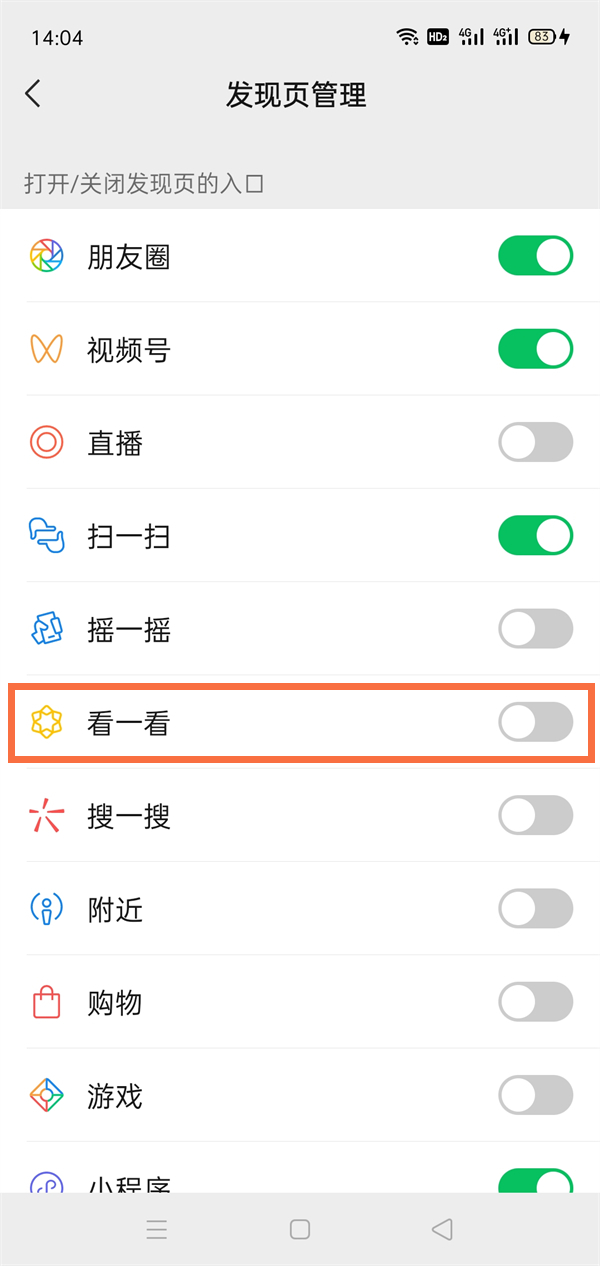Screen dimensions: 600x1266
Task: Toggle 搜一搜 on
Action: coord(535,816)
